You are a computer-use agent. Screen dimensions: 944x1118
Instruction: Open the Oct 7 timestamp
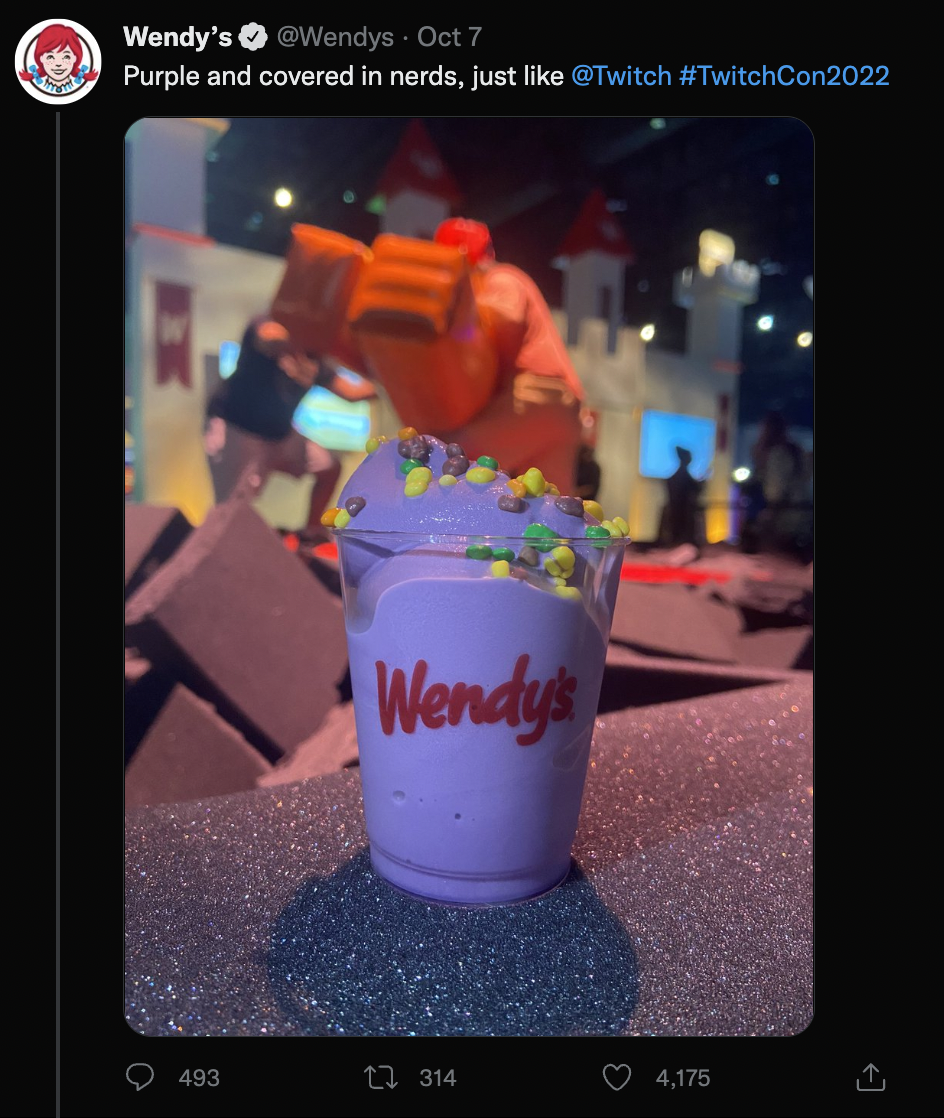point(449,36)
